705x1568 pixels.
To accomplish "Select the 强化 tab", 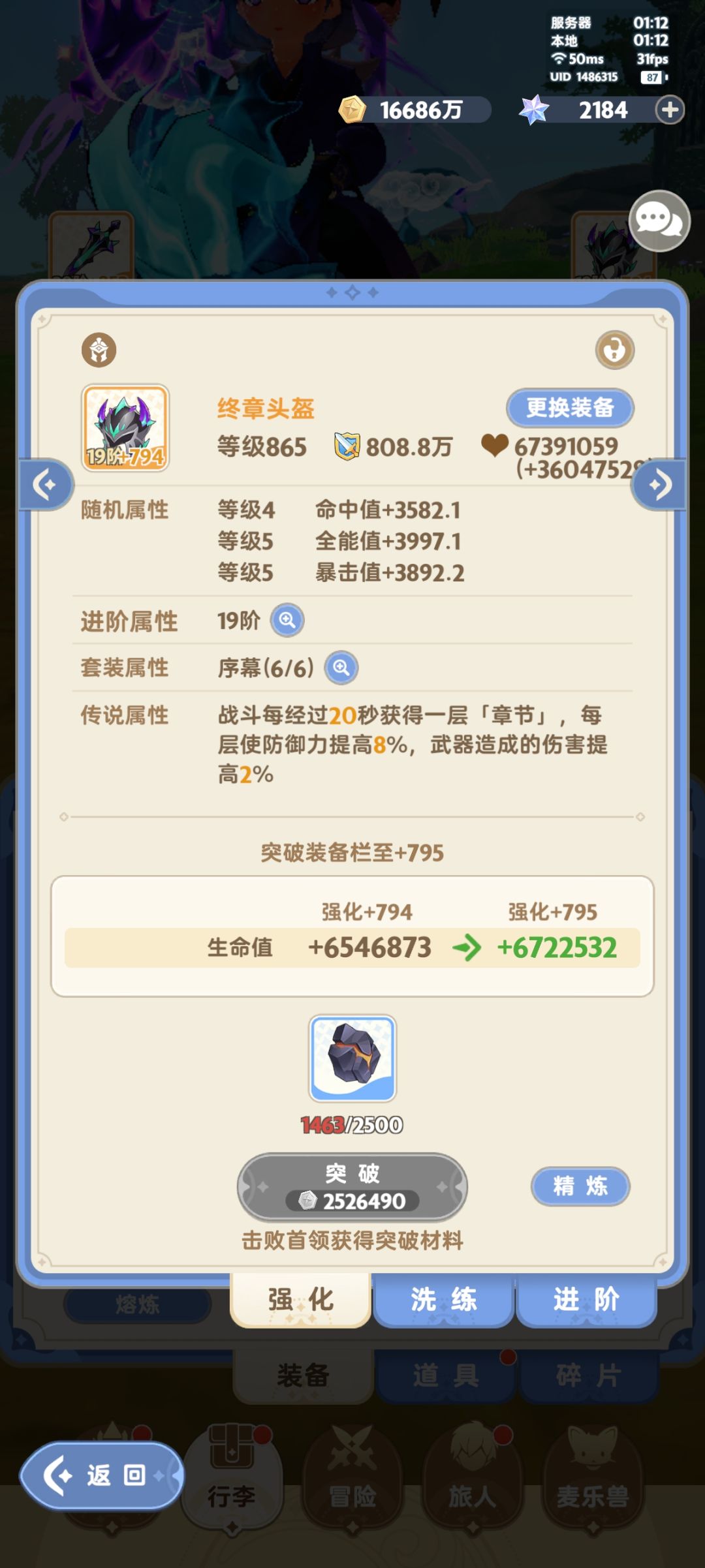I will pos(300,1300).
